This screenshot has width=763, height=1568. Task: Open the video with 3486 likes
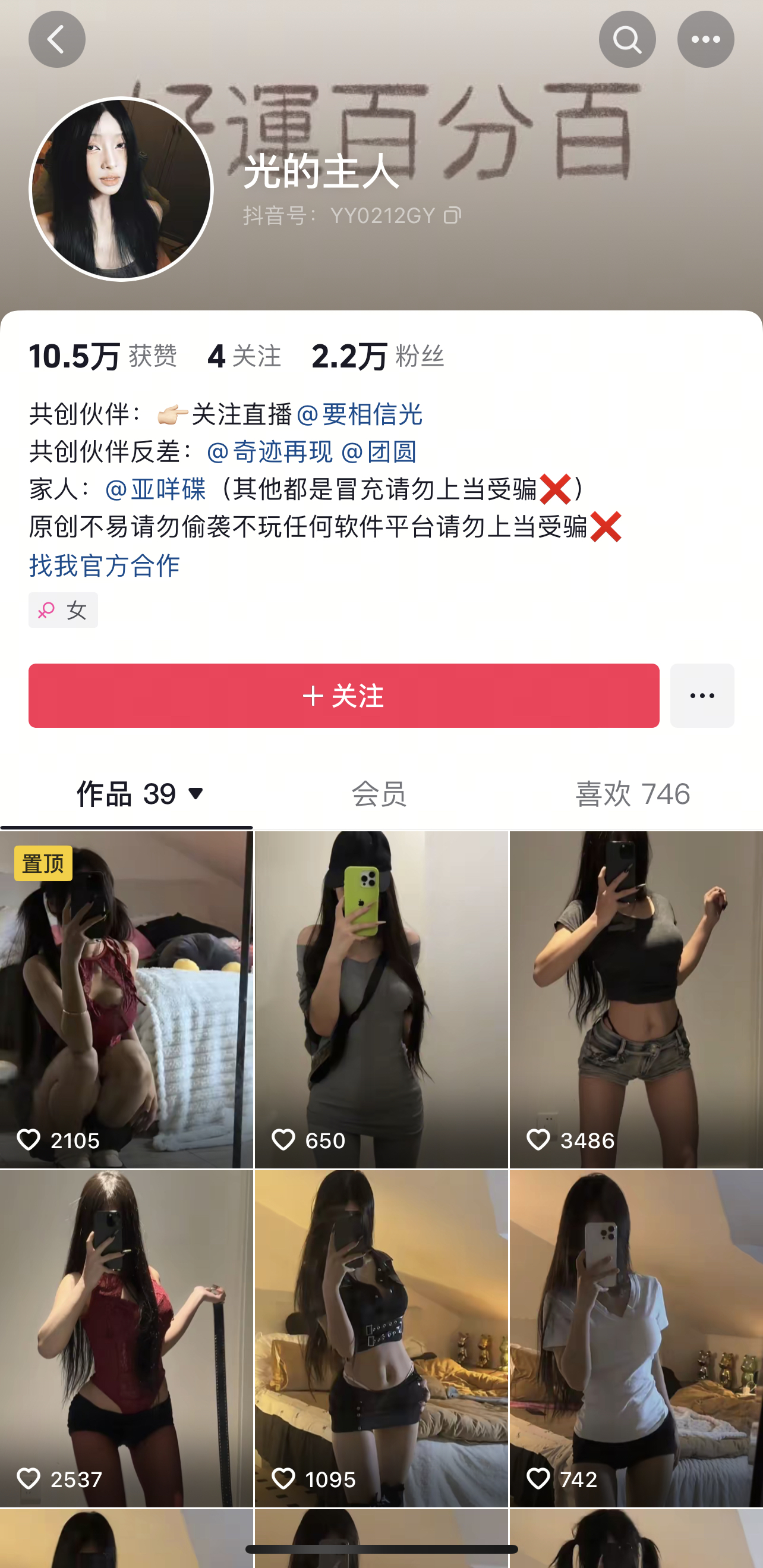tap(636, 998)
